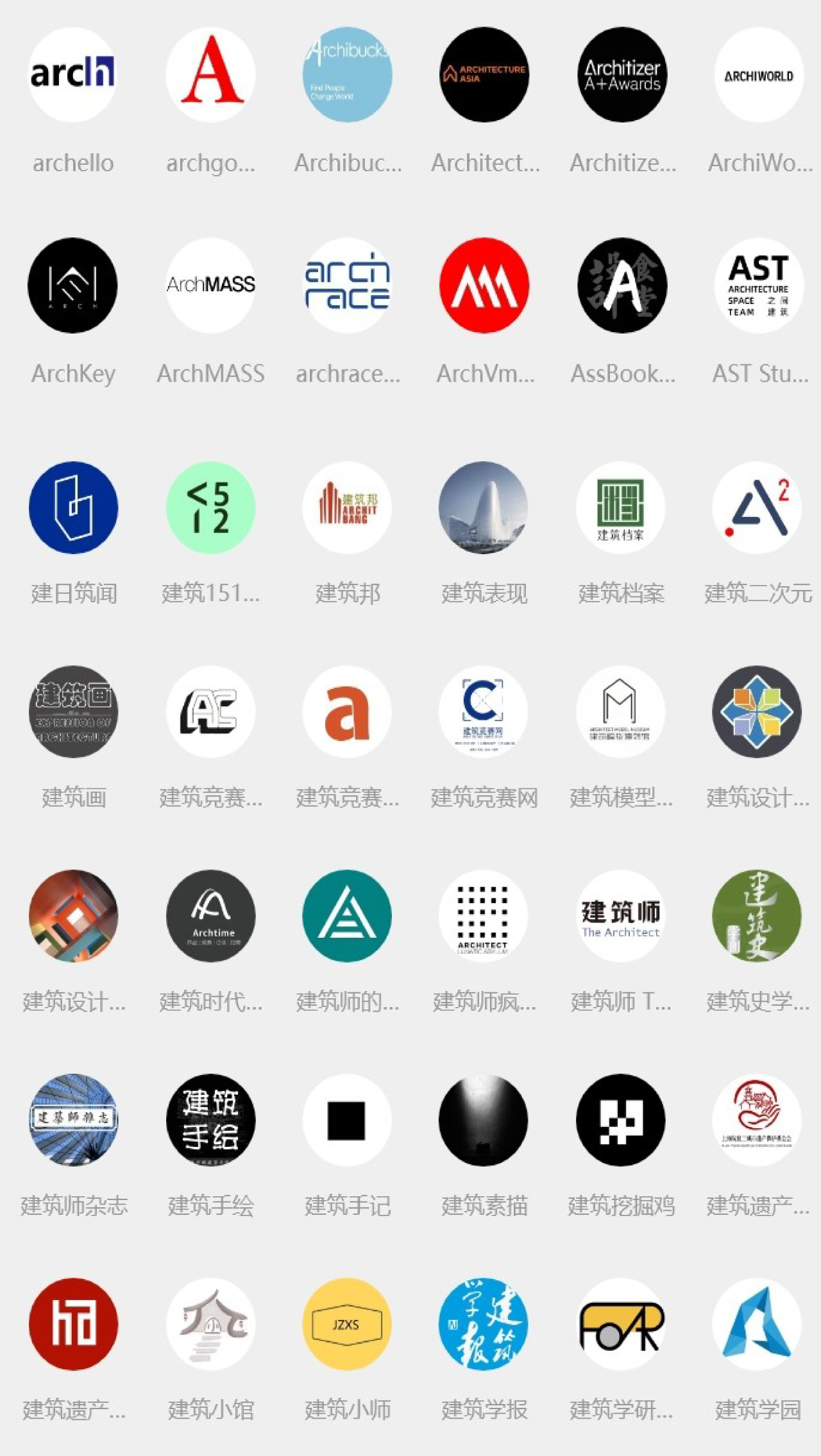This screenshot has height=1456, width=821.
Task: Open 建筑小馆 account
Action: point(210,1324)
